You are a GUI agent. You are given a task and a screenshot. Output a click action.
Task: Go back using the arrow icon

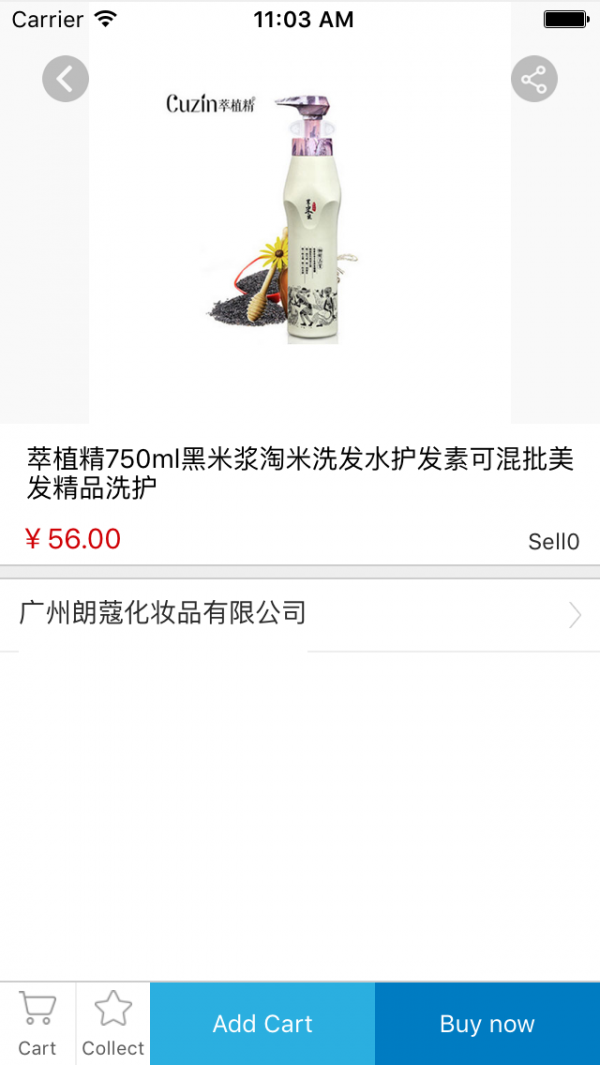click(x=65, y=79)
